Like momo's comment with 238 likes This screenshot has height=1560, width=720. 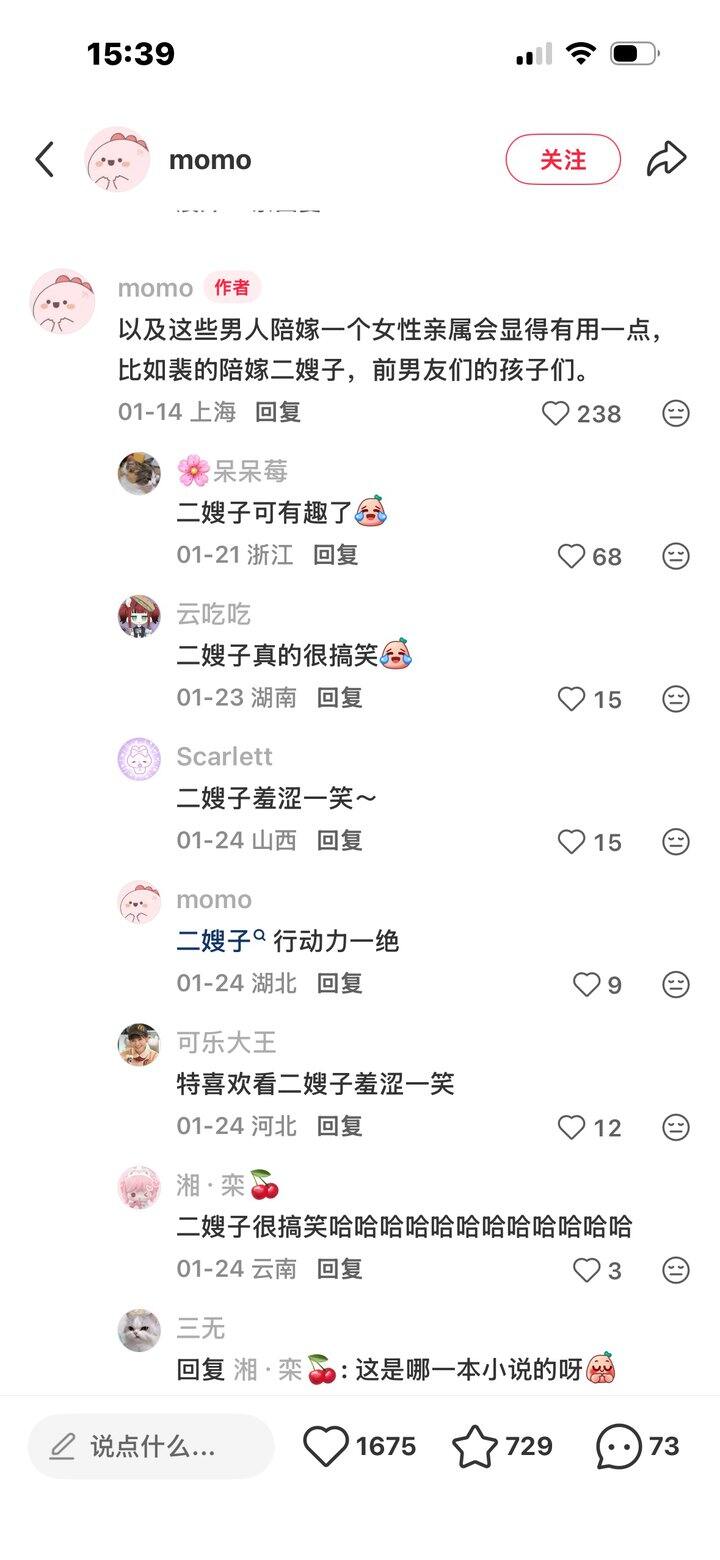556,413
